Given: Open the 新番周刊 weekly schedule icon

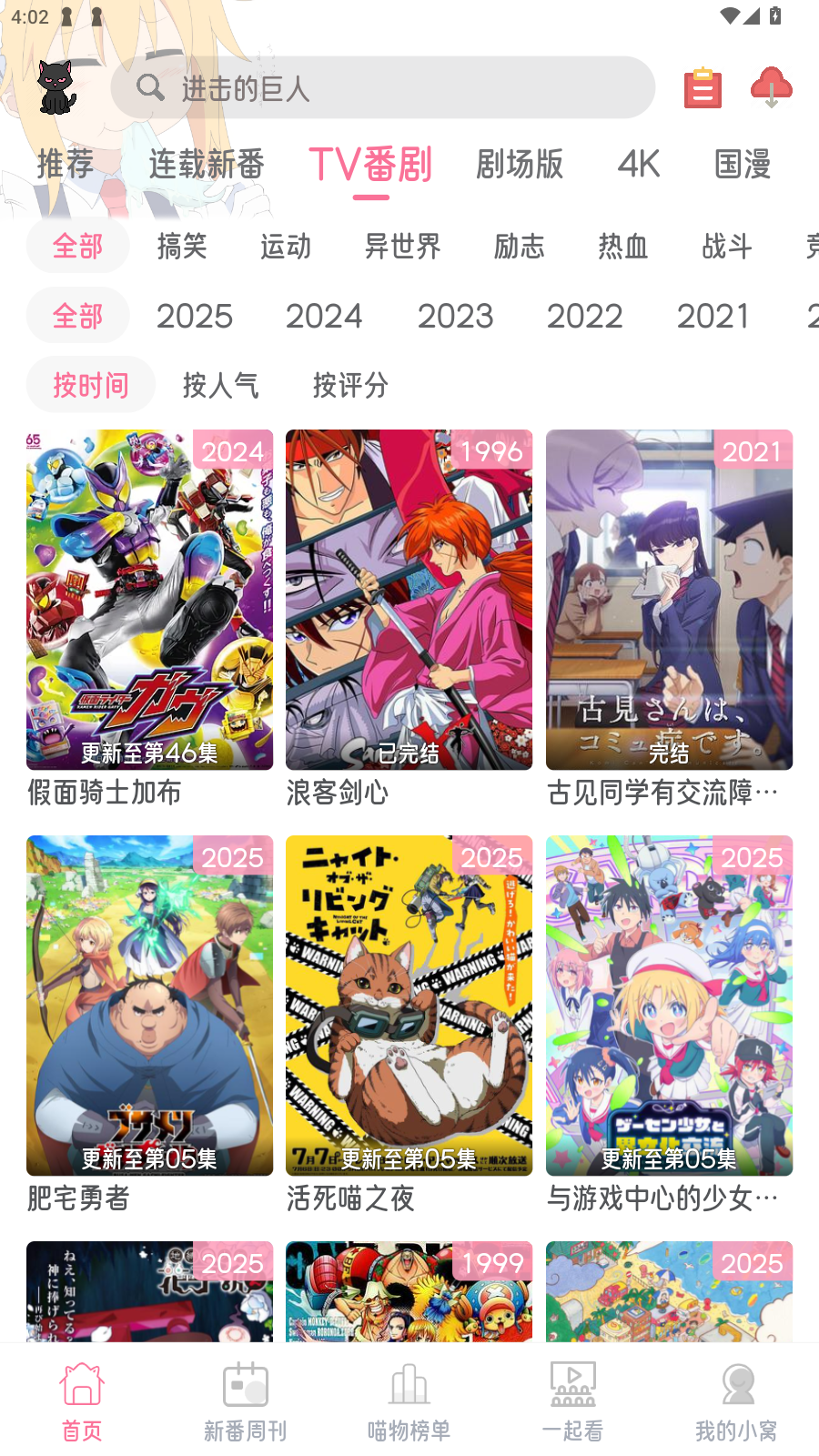Looking at the screenshot, I should (245, 1383).
